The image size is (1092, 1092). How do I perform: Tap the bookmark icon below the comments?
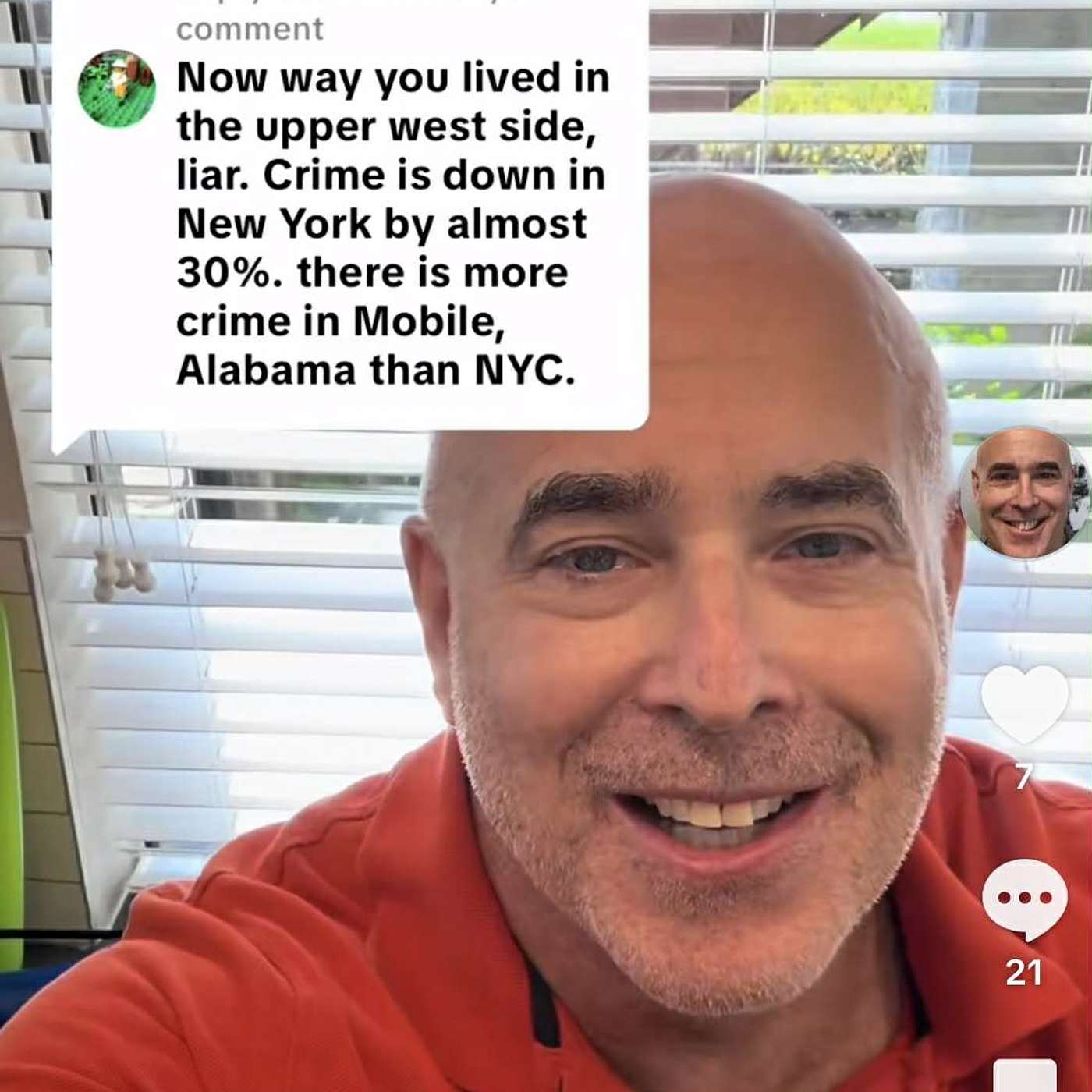[1024, 1076]
